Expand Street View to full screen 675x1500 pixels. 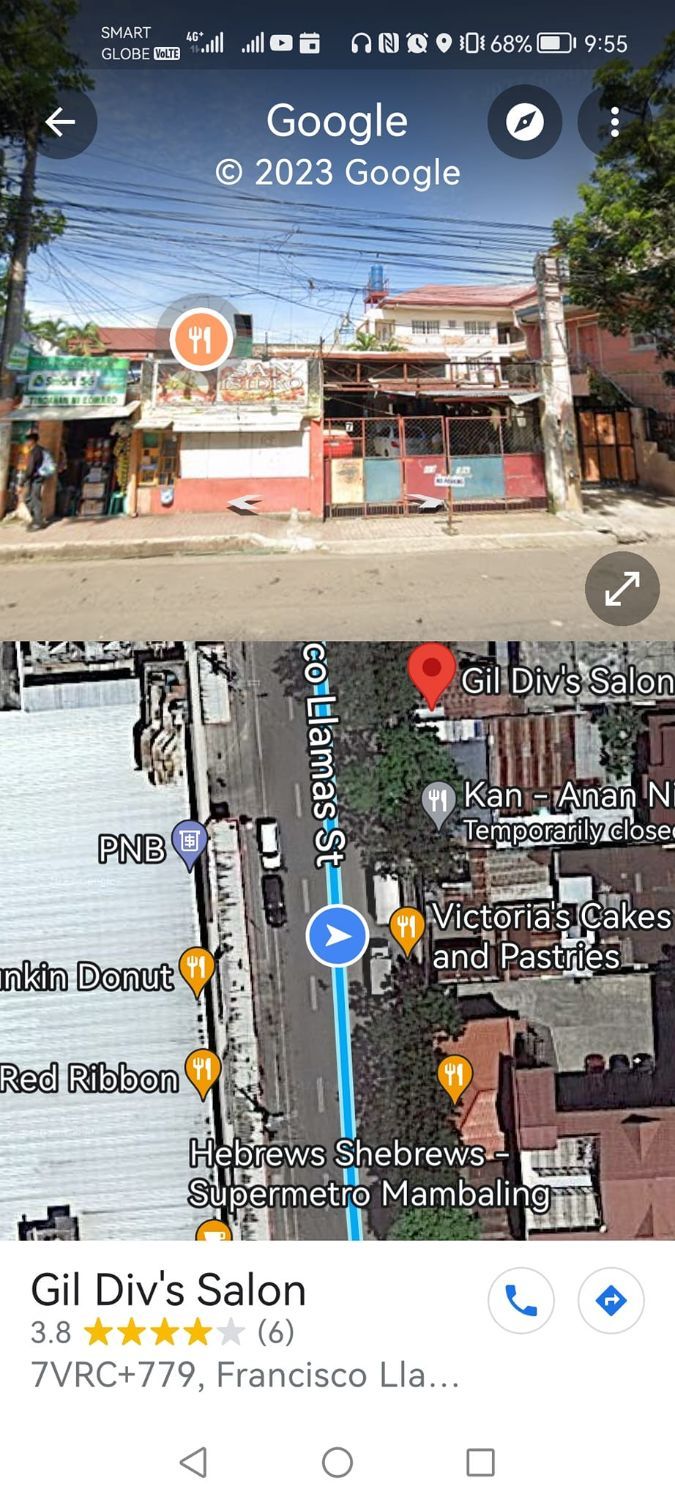(622, 589)
